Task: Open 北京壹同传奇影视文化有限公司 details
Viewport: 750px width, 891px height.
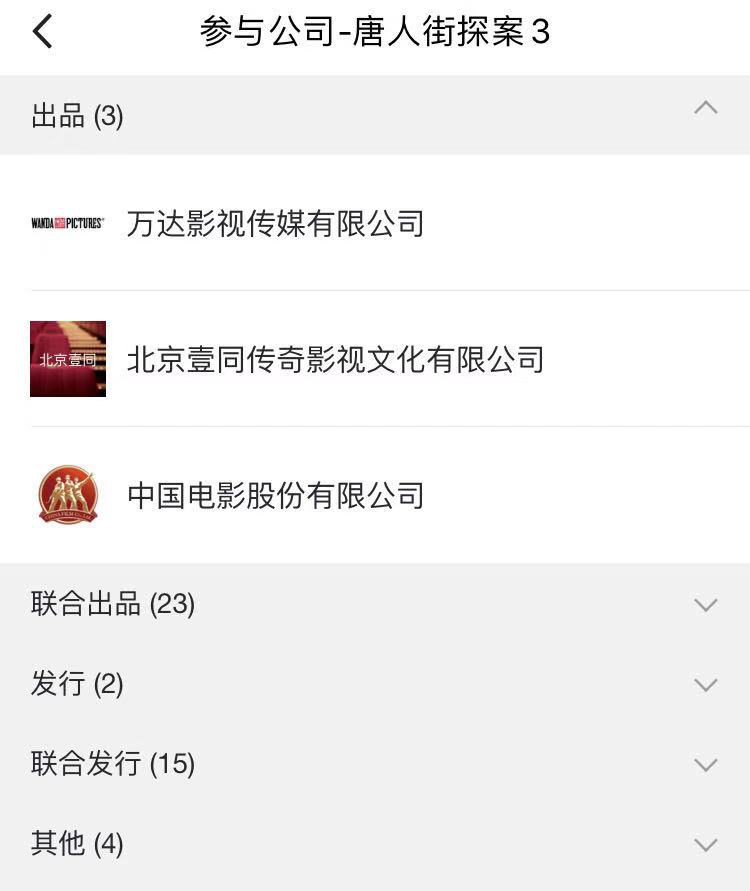Action: (335, 359)
